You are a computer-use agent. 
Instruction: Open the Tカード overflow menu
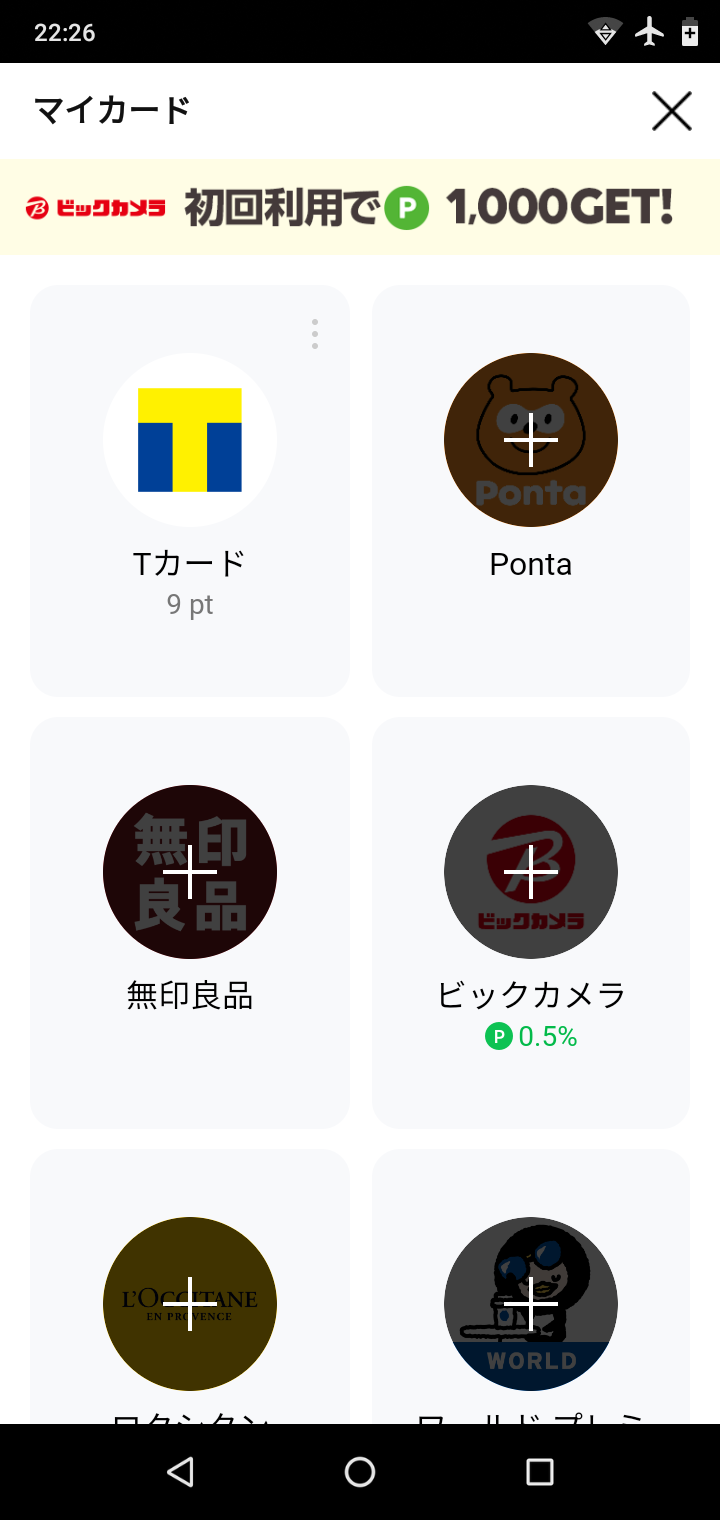pos(315,334)
